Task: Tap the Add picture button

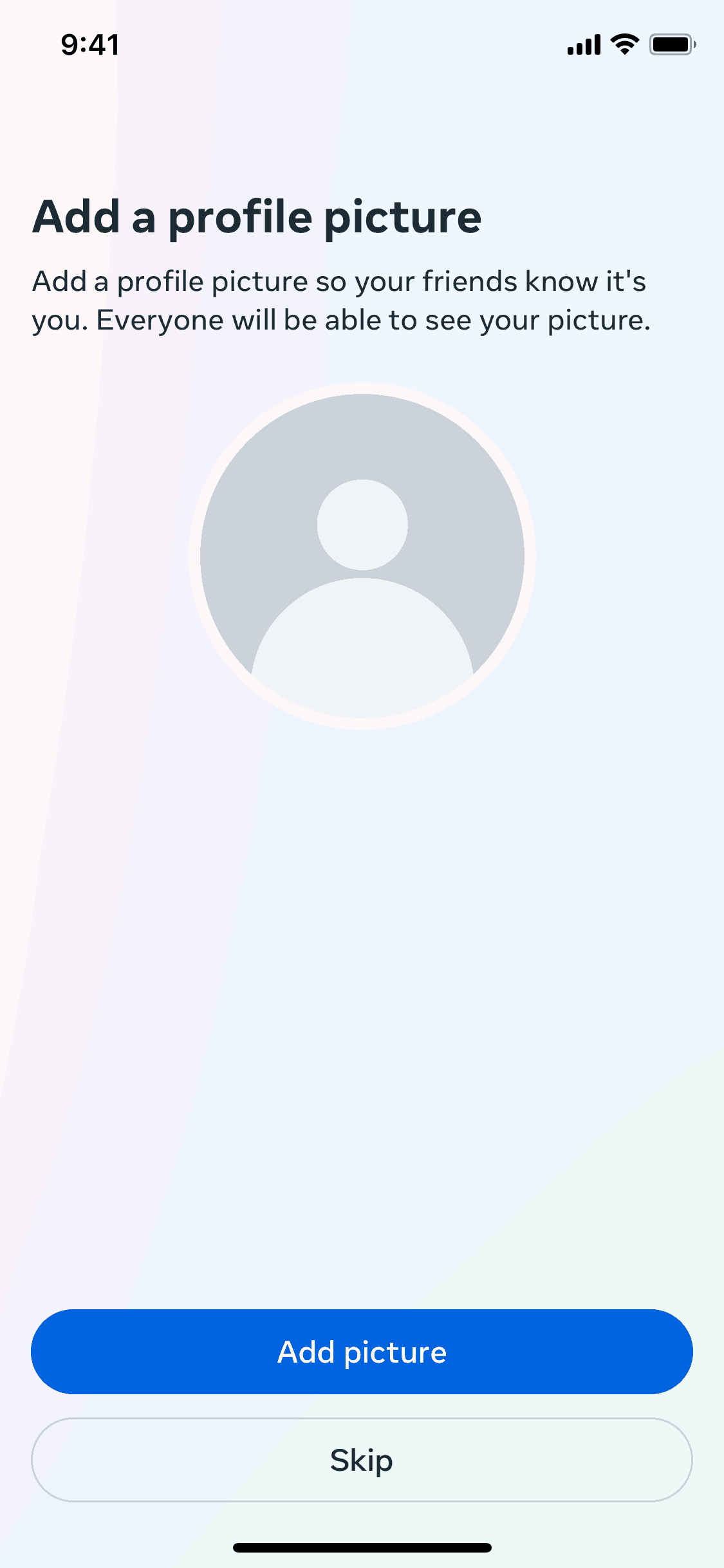Action: pyautogui.click(x=362, y=1352)
